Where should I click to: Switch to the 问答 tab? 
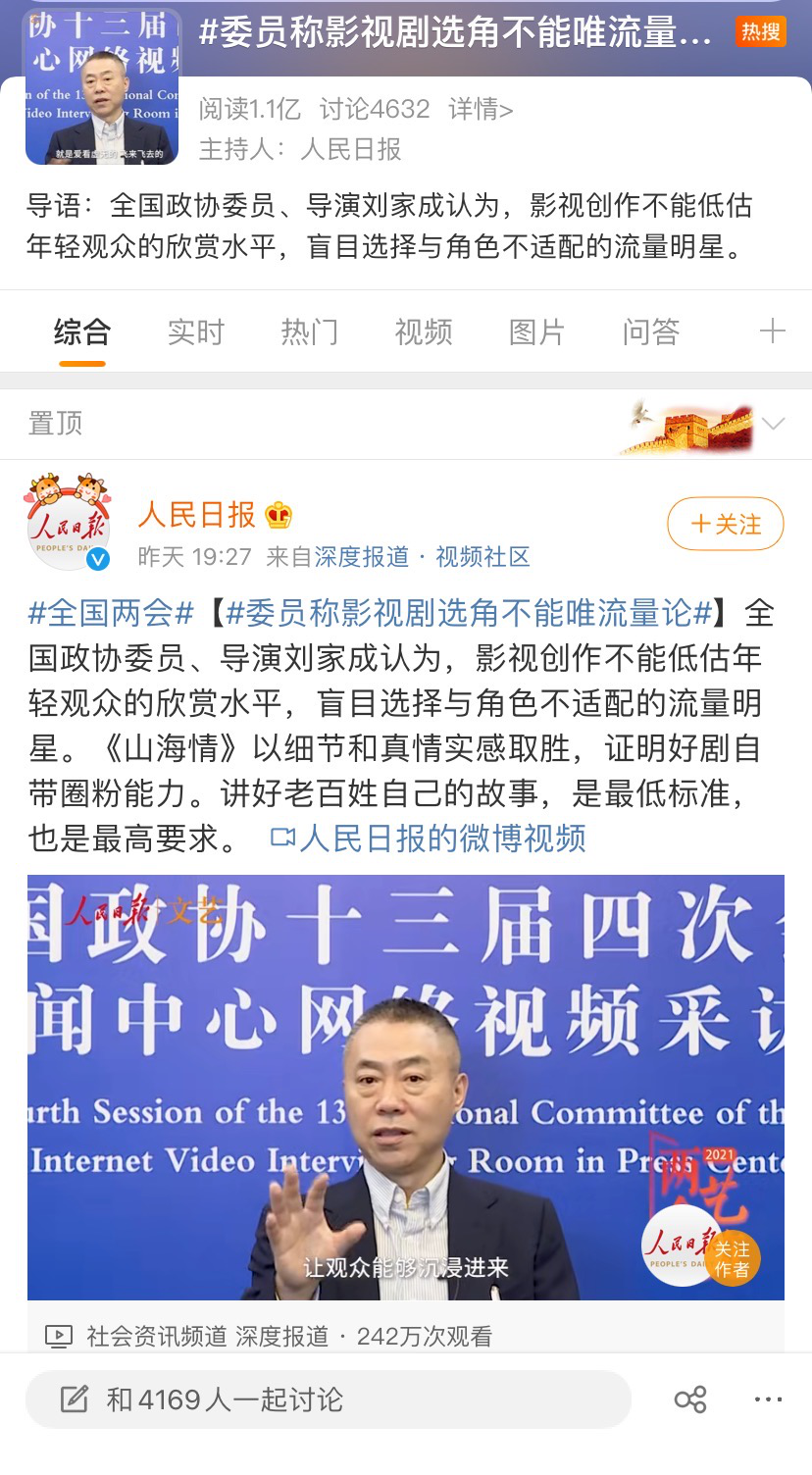650,332
